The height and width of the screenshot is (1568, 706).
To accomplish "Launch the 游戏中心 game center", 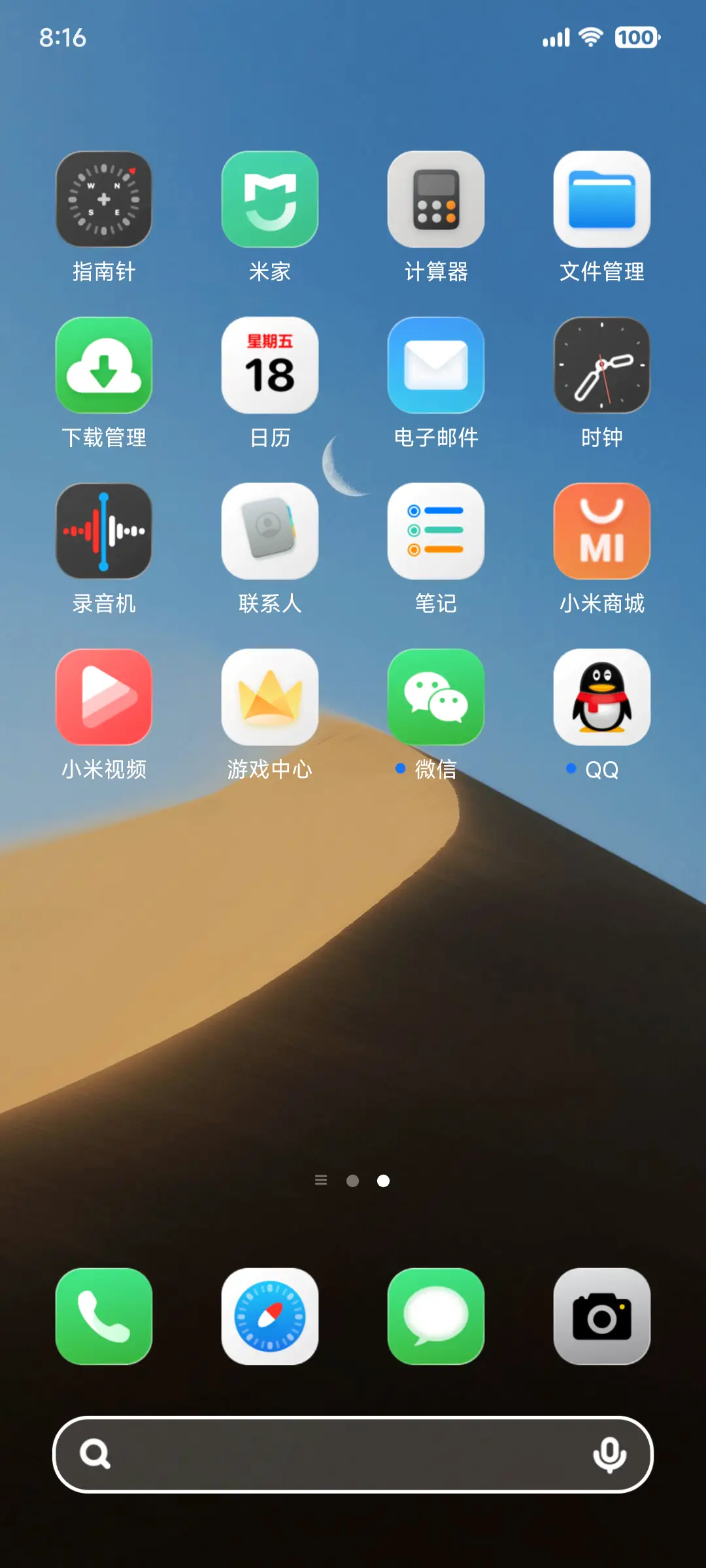I will [x=271, y=697].
